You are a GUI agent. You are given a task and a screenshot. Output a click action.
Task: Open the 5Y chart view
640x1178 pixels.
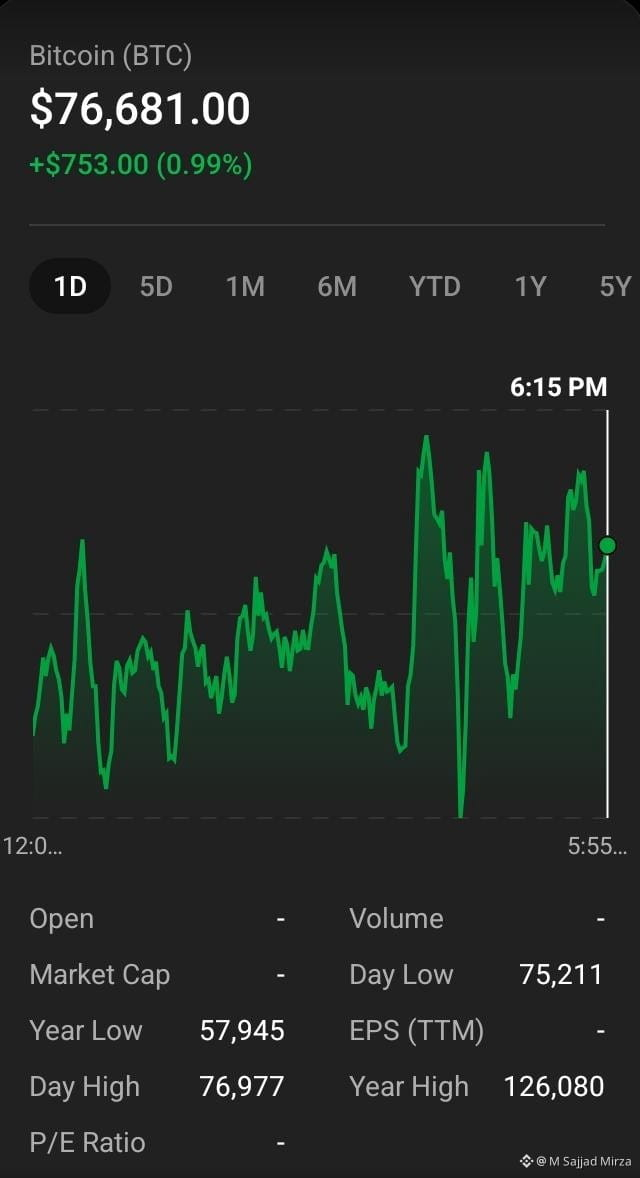click(x=615, y=286)
